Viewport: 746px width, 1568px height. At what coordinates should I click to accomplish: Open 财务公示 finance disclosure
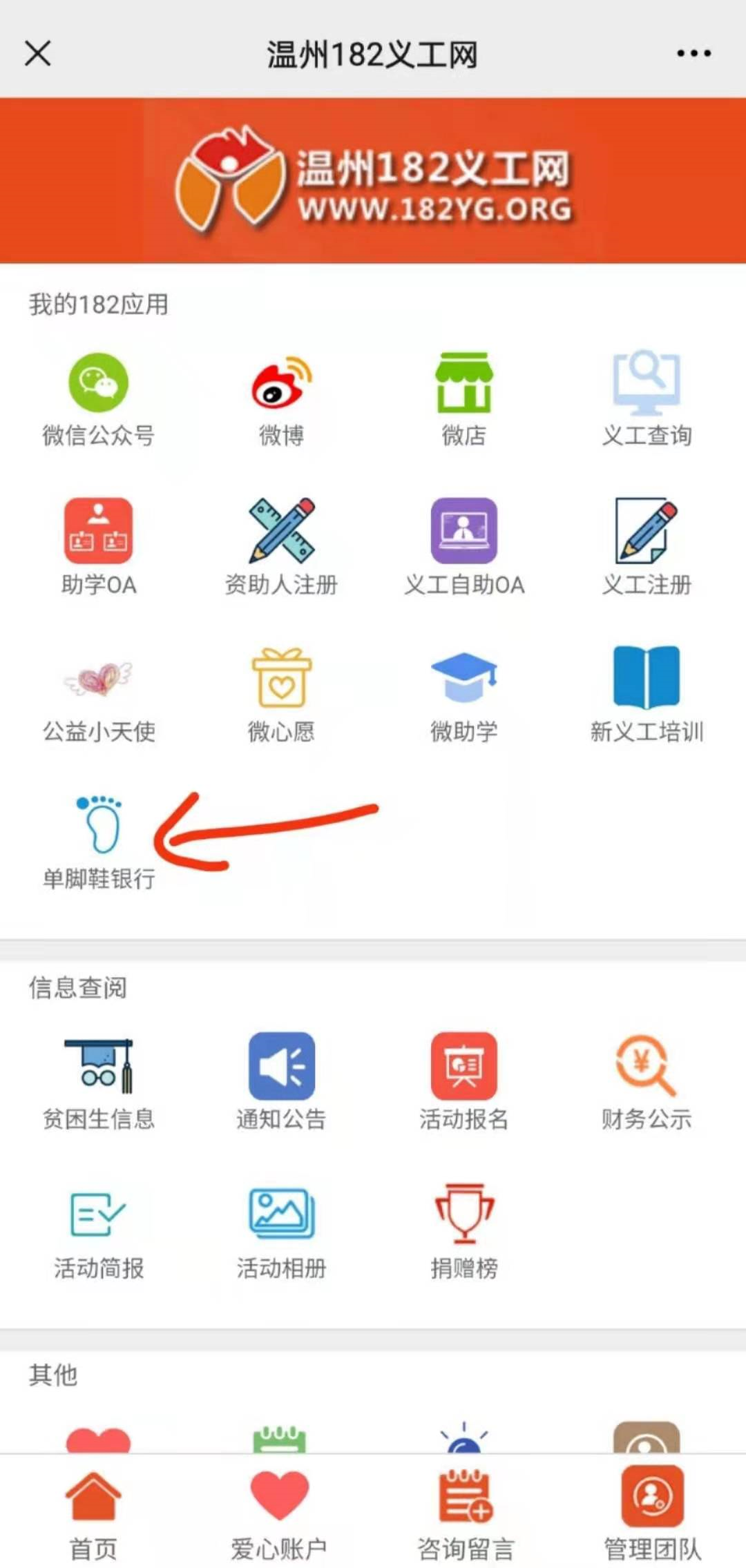point(647,1082)
